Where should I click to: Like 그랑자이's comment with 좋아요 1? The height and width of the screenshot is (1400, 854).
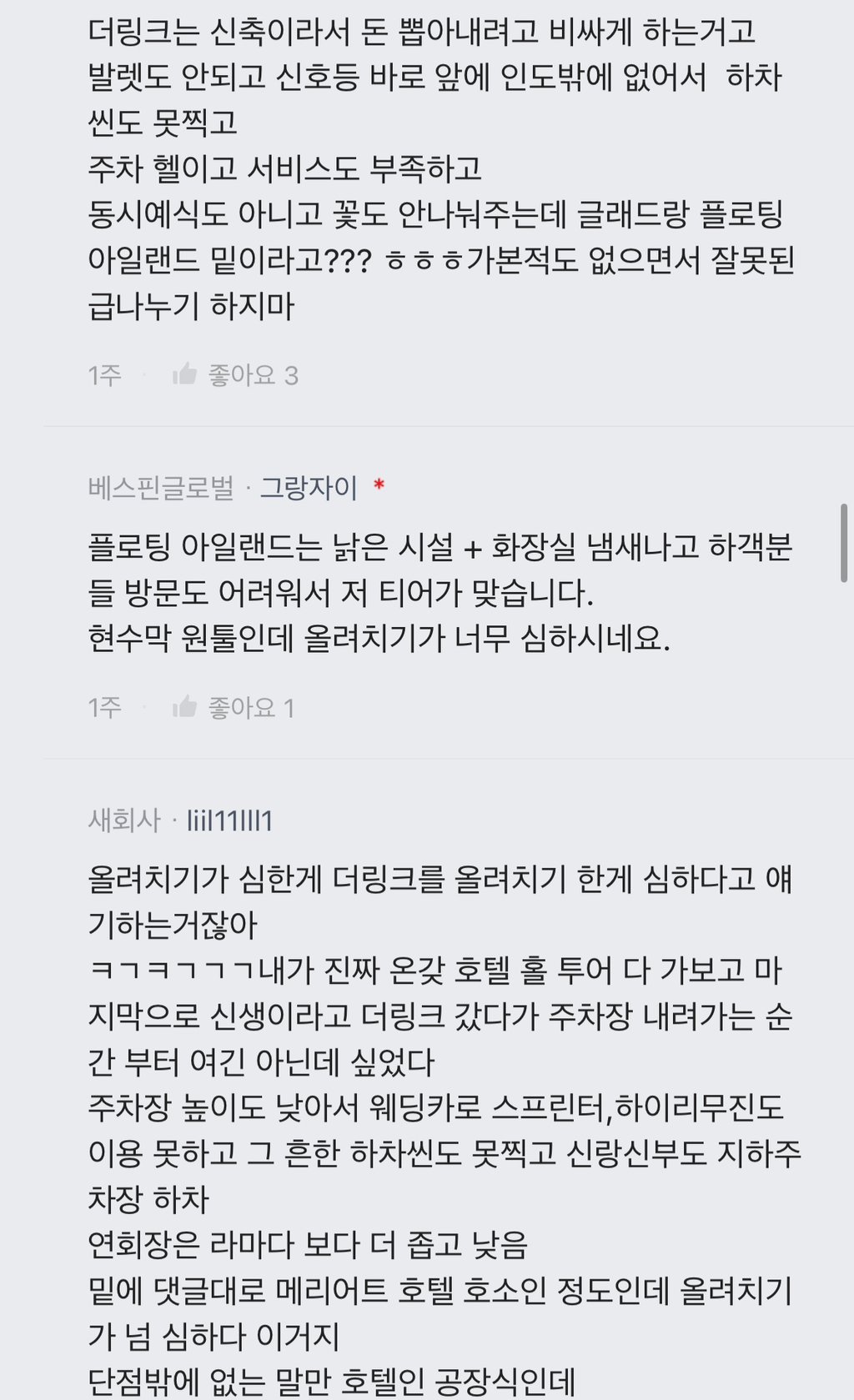pyautogui.click(x=185, y=708)
